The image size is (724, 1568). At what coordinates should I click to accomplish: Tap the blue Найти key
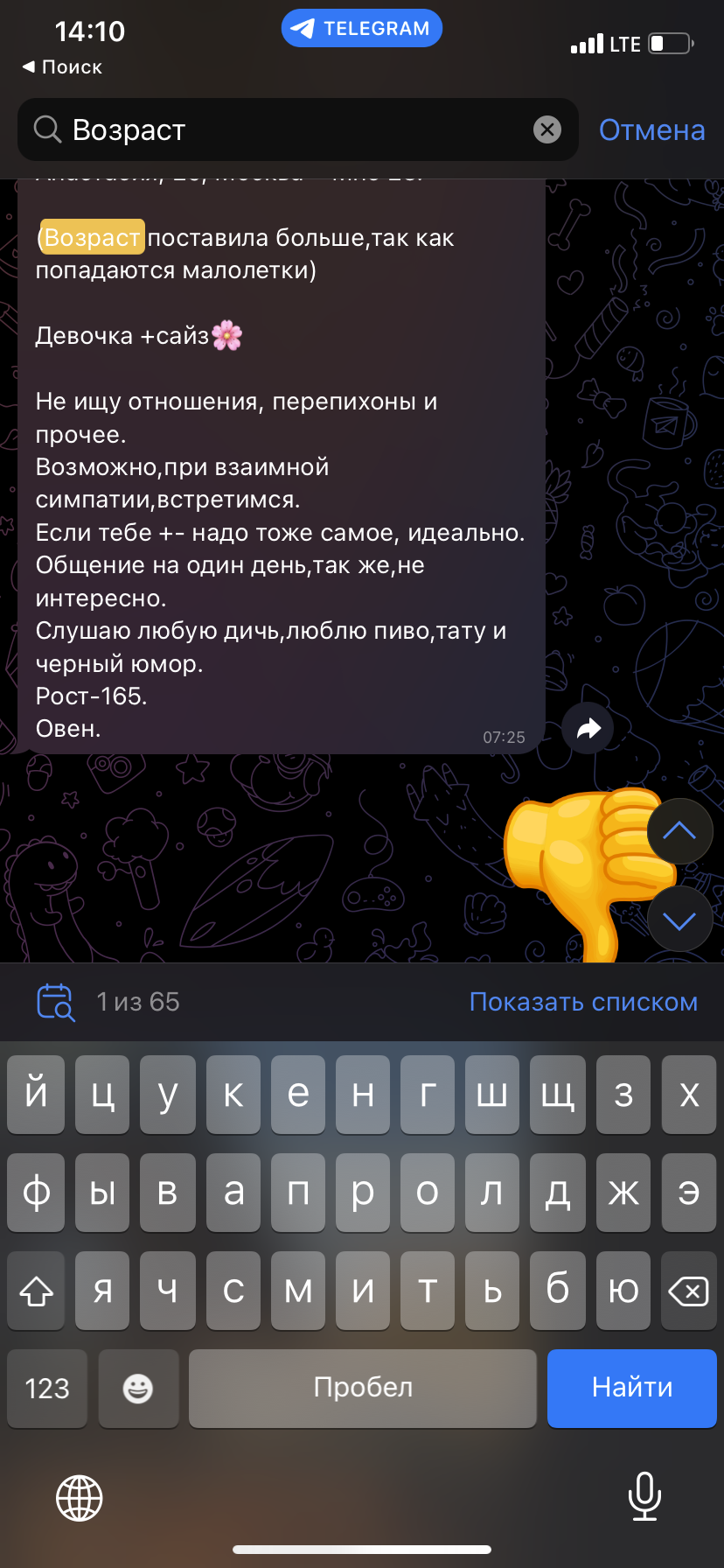click(632, 1388)
